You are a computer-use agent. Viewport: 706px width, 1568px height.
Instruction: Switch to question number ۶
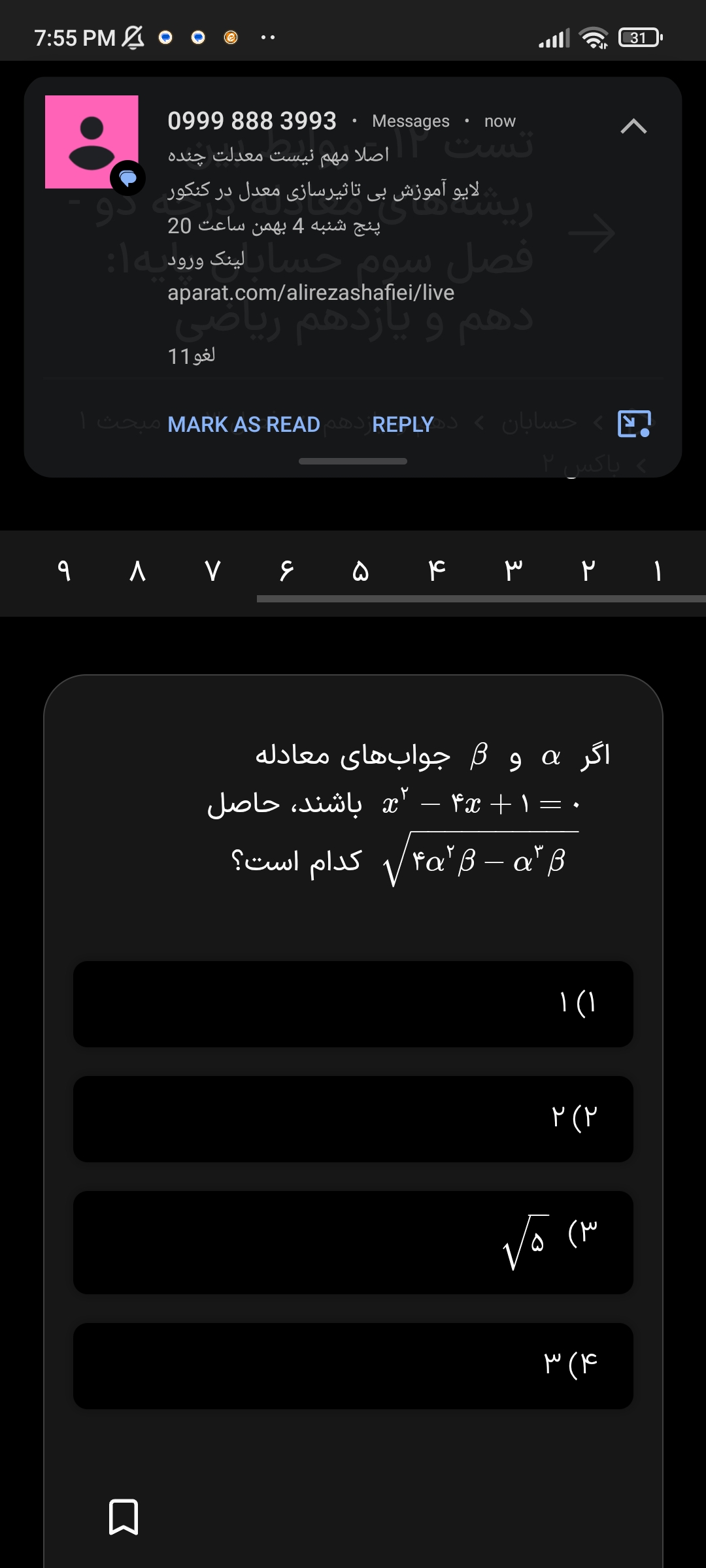(286, 571)
